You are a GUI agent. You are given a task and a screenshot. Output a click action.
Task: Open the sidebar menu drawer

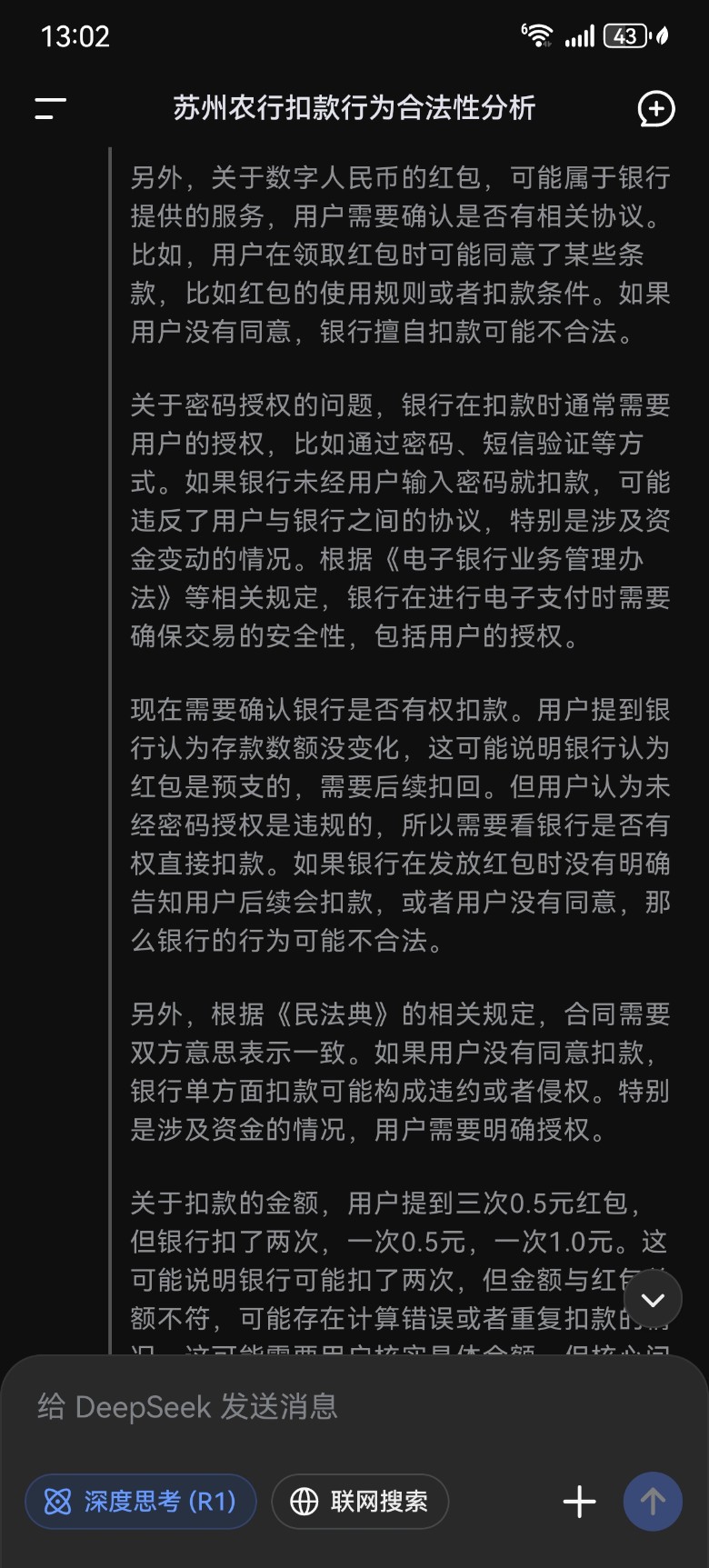pos(50,109)
